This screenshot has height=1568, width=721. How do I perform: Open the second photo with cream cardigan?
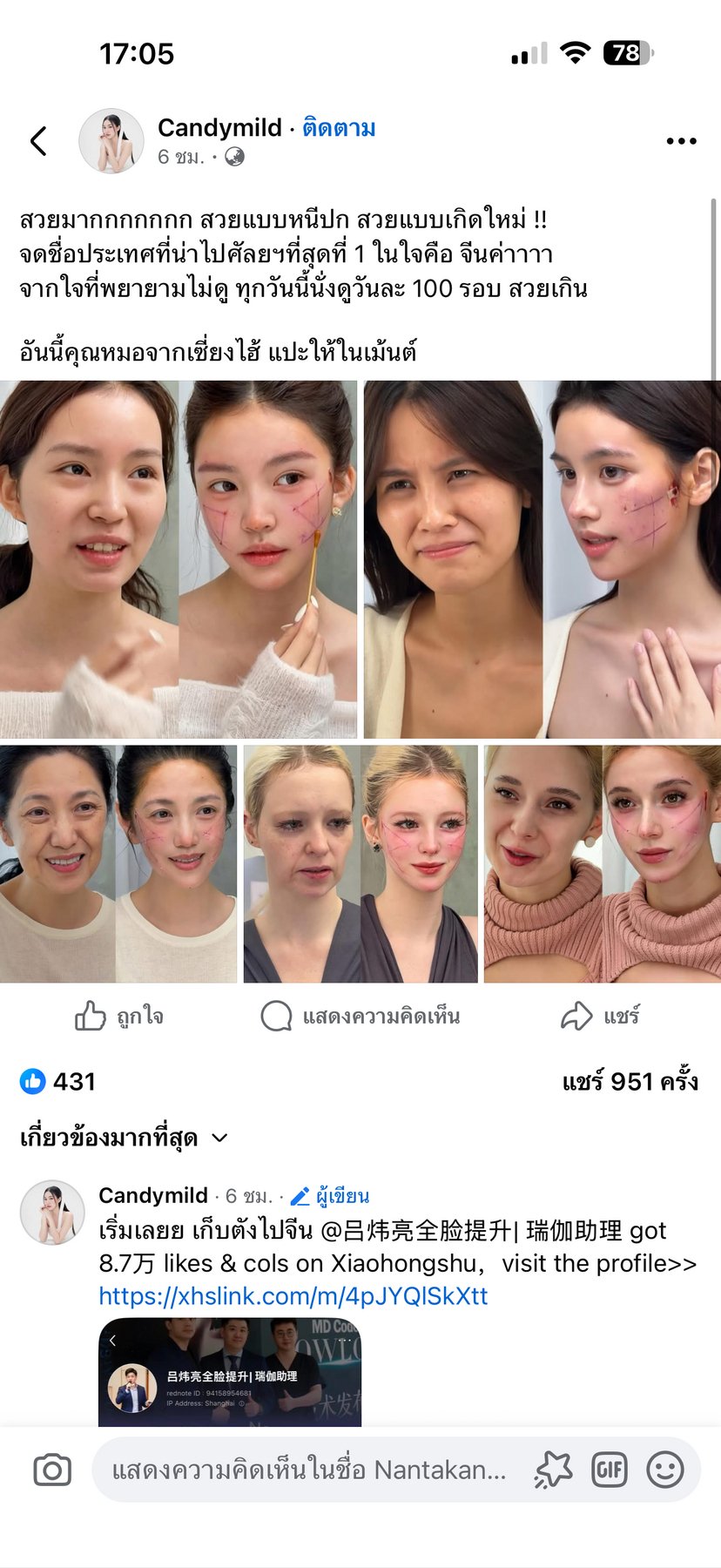pos(542,559)
